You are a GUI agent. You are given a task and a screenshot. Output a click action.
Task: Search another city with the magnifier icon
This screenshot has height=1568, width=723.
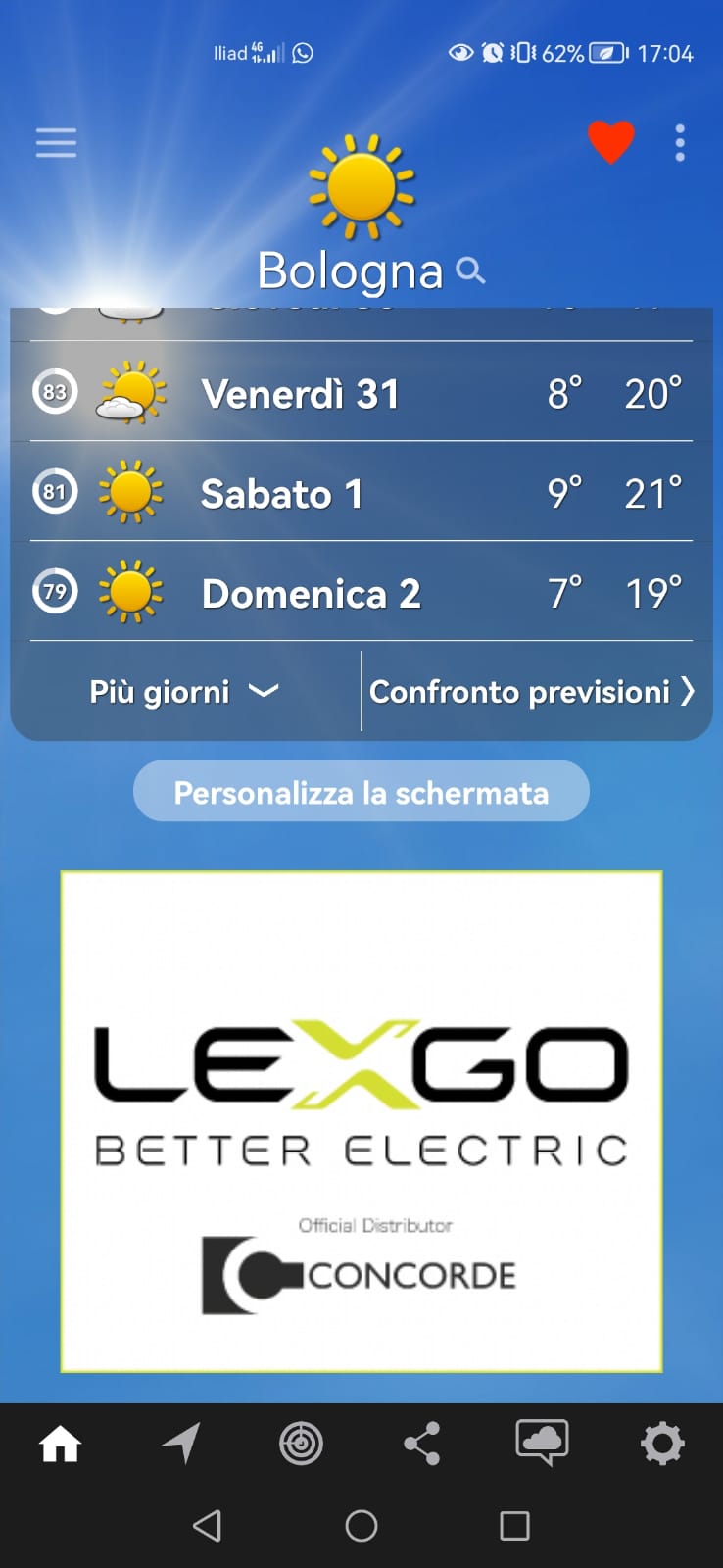[x=470, y=271]
